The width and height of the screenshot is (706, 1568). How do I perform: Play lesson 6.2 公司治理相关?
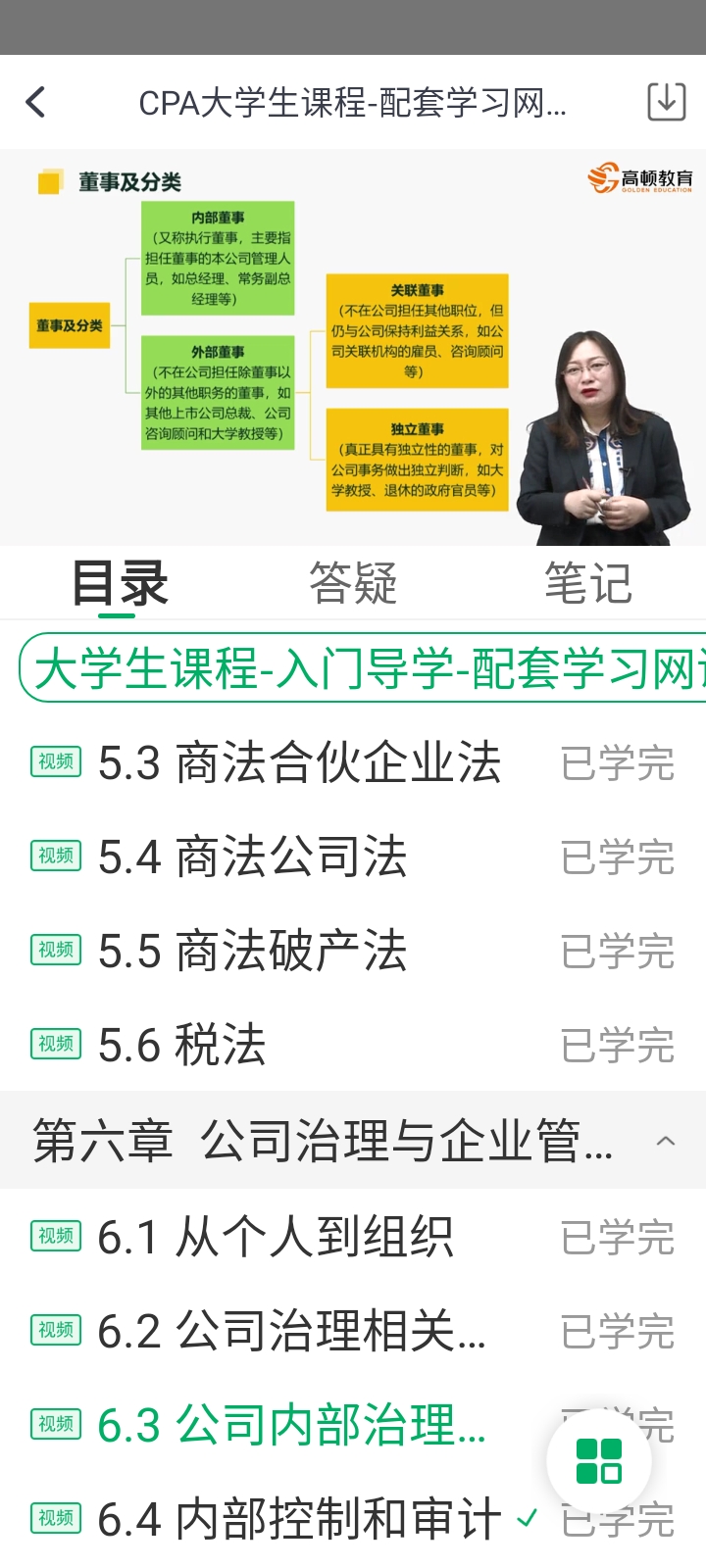click(x=291, y=1331)
